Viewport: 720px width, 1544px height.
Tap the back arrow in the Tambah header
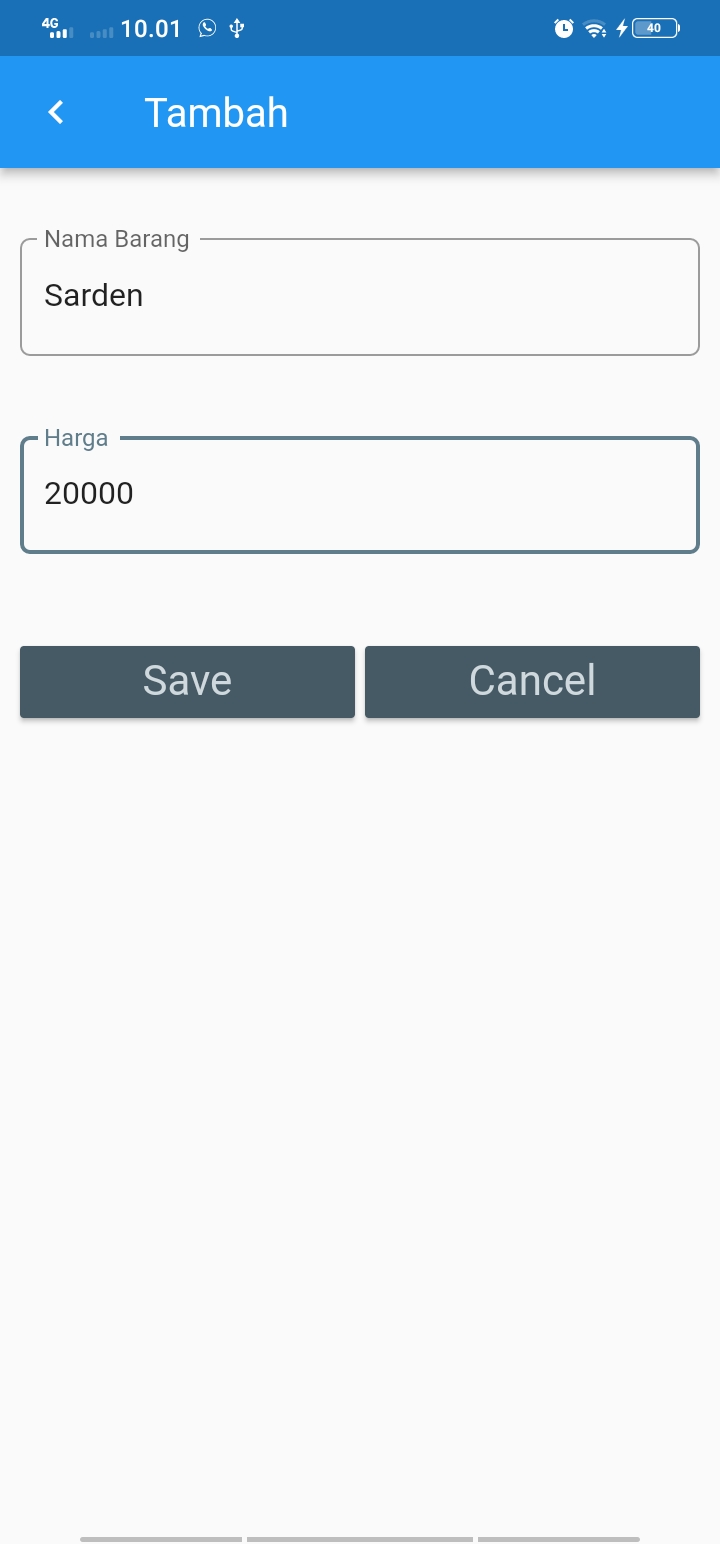55,112
